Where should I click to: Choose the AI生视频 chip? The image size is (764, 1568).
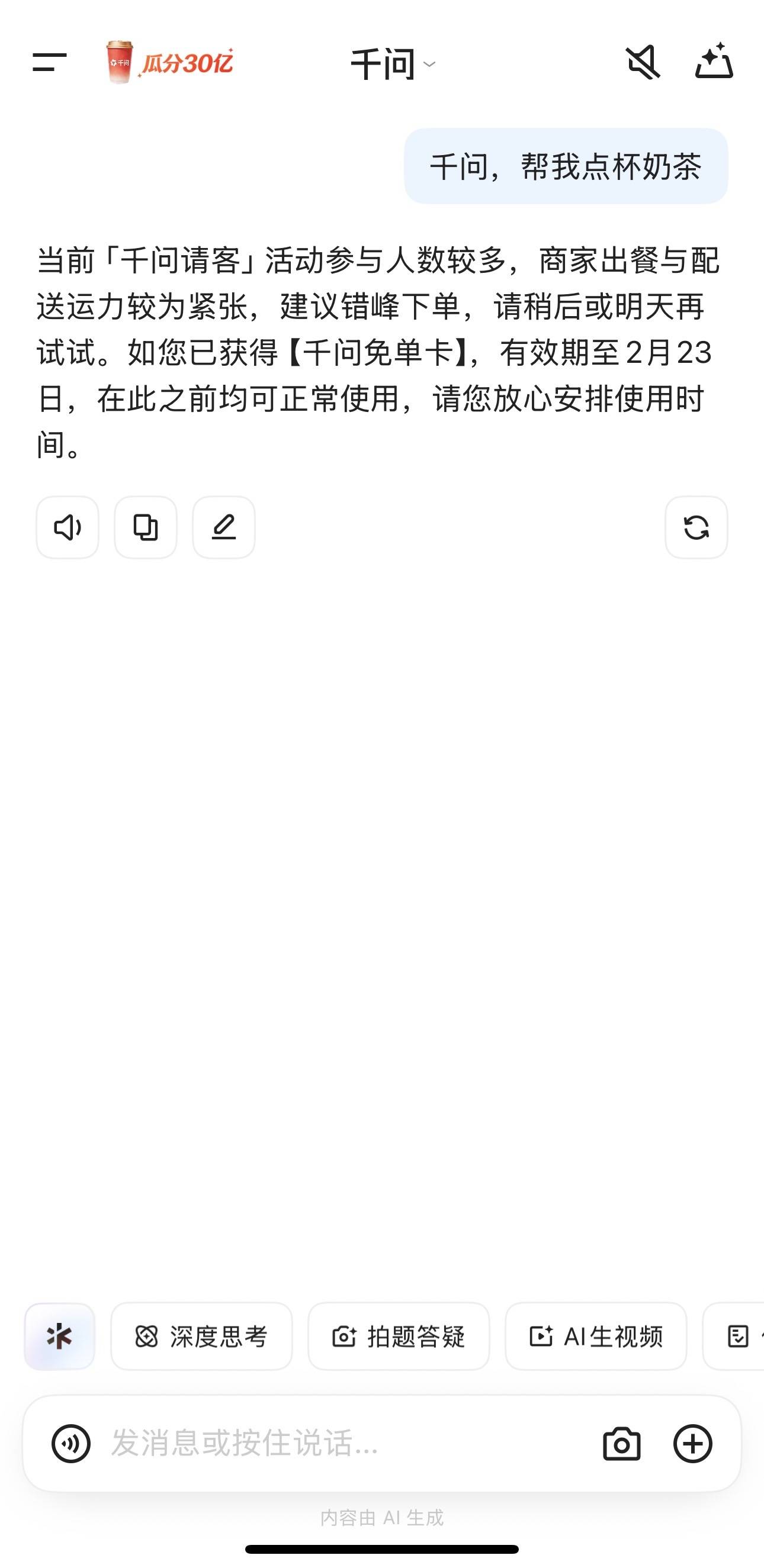pyautogui.click(x=595, y=1336)
